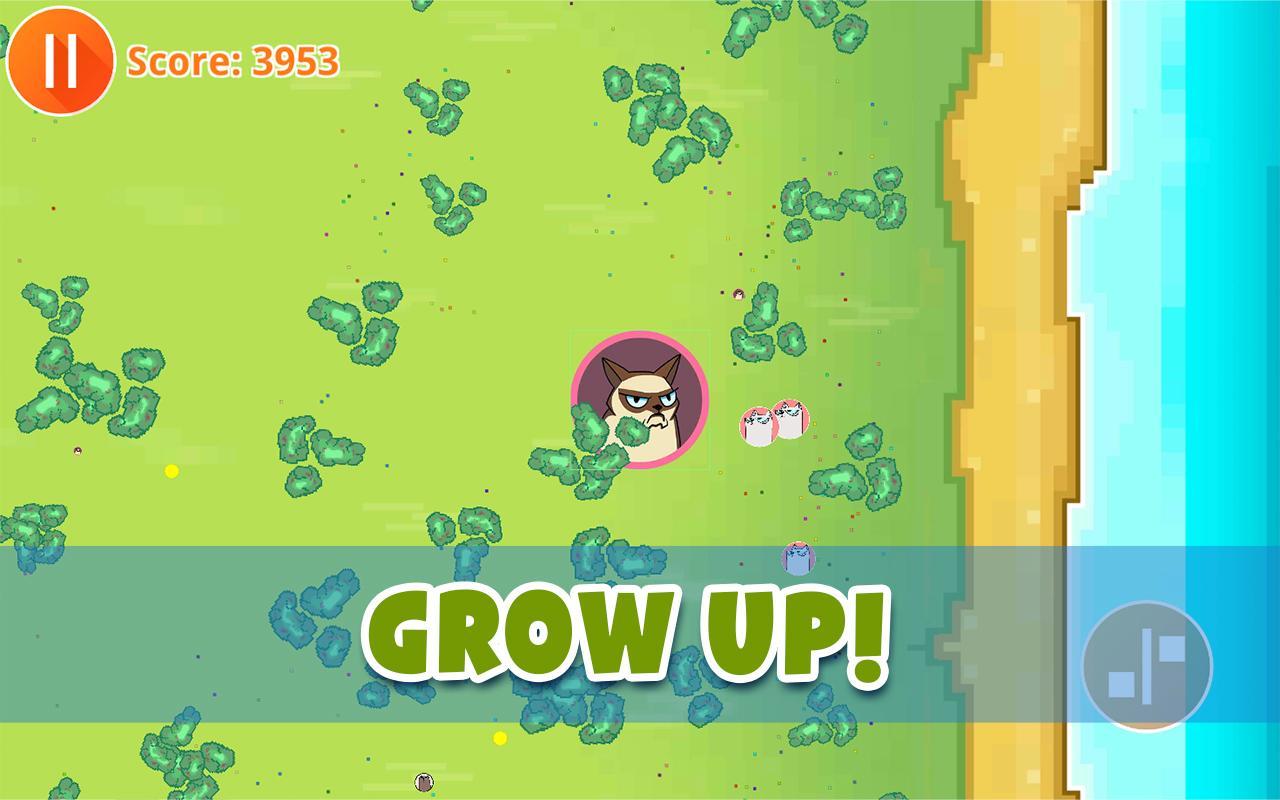This screenshot has height=800, width=1280.
Task: Pause the game
Action: [60, 60]
